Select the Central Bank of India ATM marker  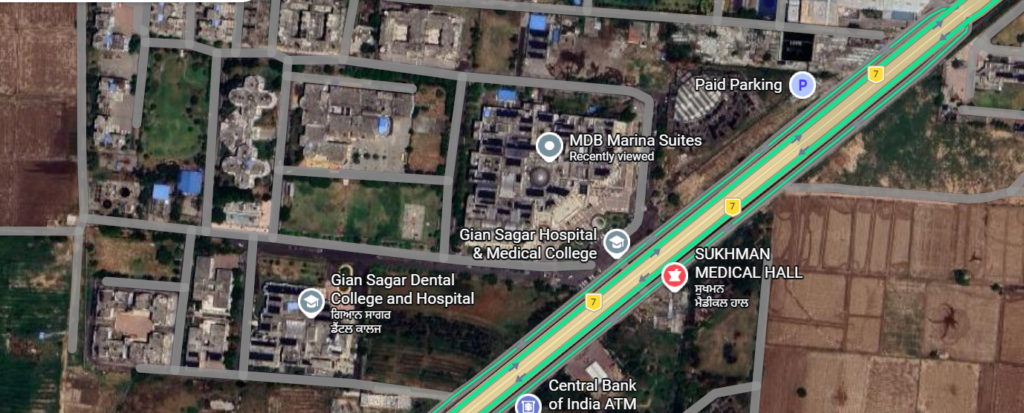click(x=526, y=404)
